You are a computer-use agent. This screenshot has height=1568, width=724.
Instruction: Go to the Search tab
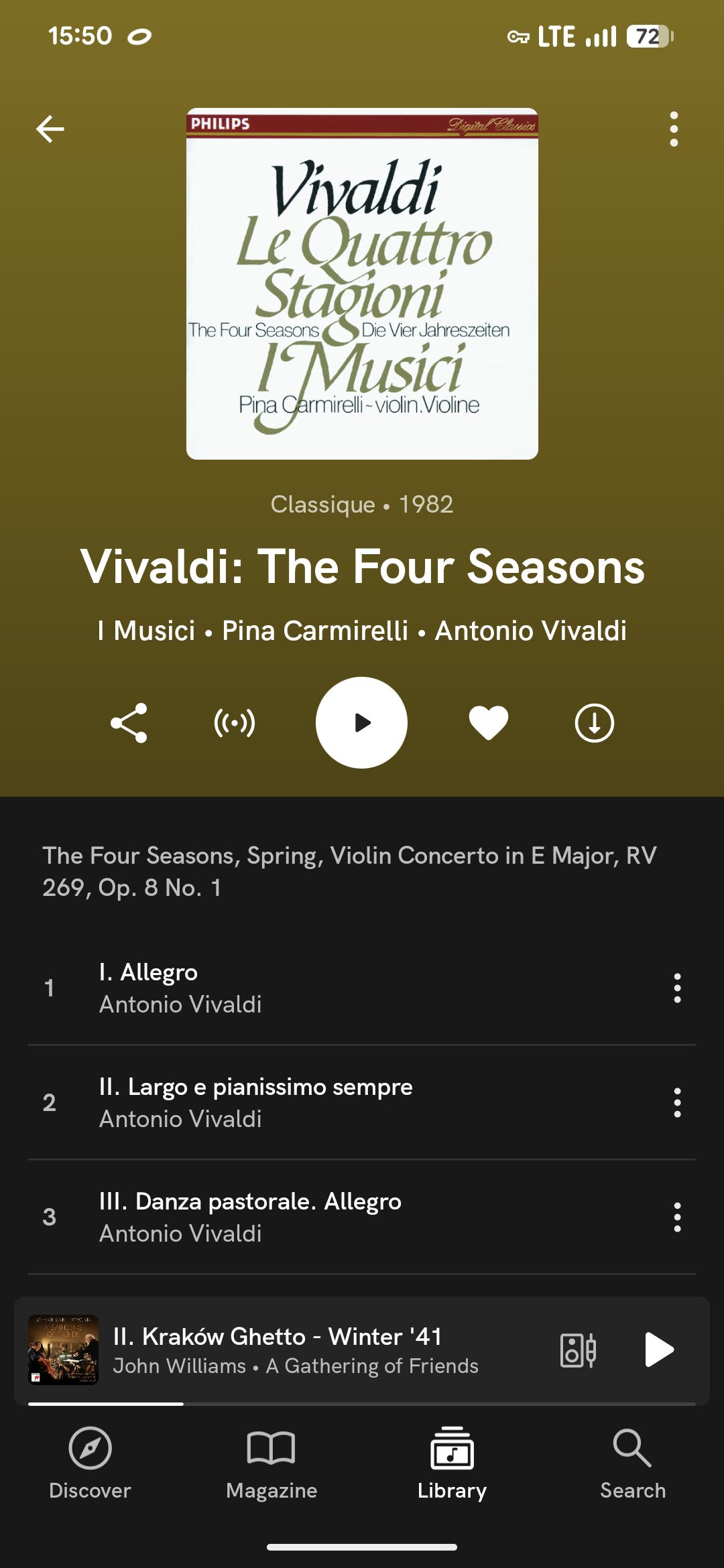coord(633,1464)
